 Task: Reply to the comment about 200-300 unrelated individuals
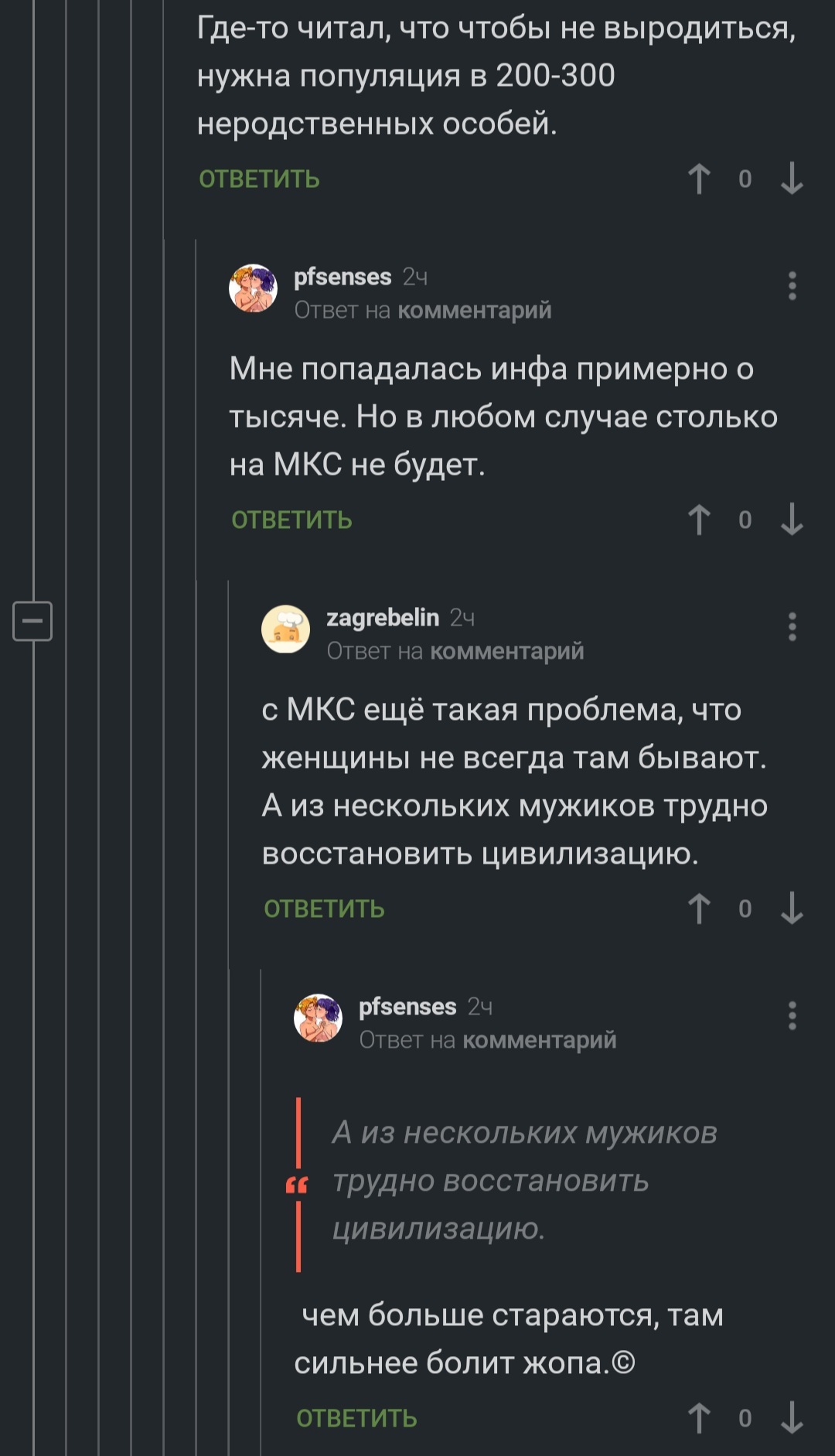pos(259,179)
